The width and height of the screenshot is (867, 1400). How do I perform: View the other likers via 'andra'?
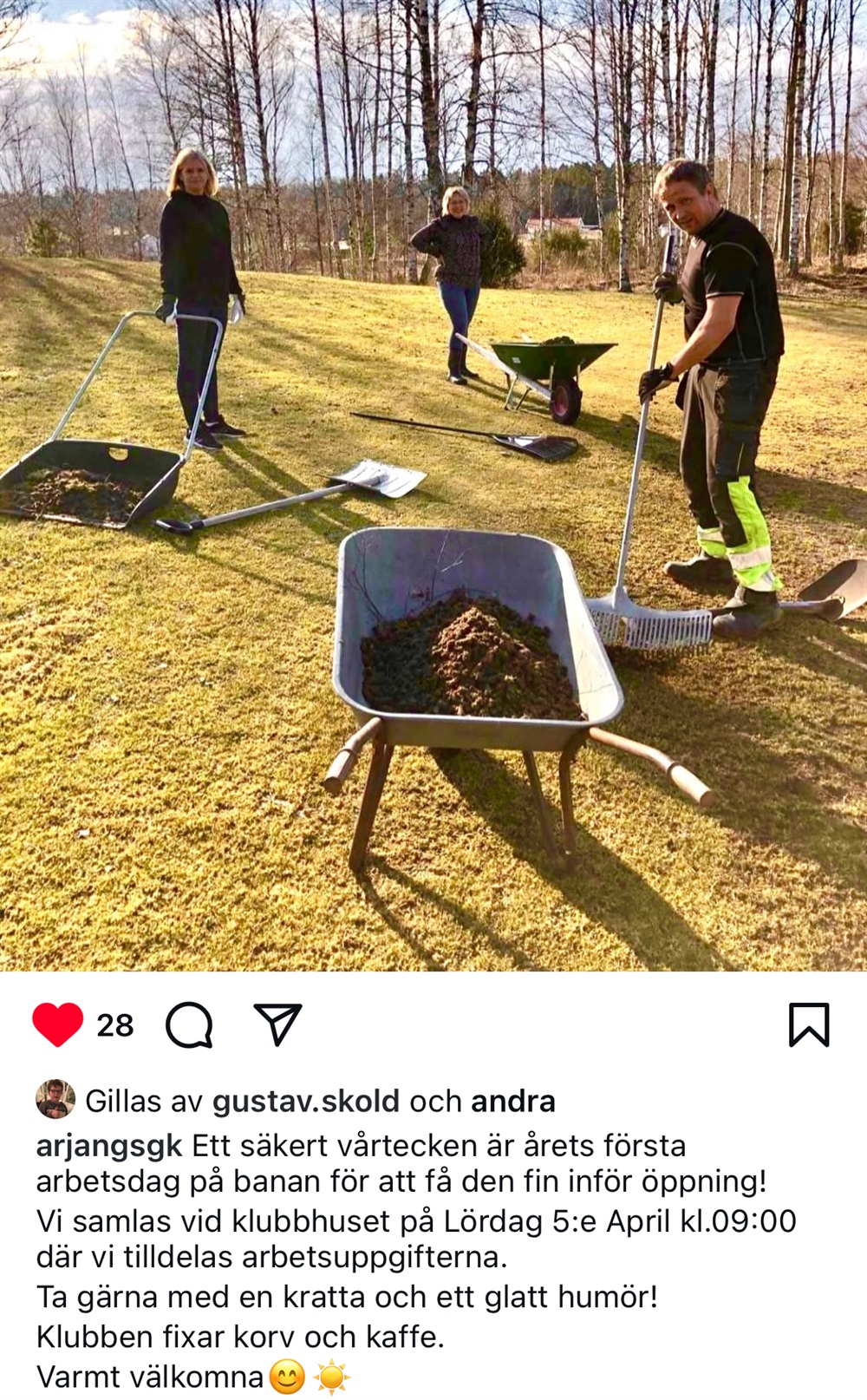[512, 1101]
